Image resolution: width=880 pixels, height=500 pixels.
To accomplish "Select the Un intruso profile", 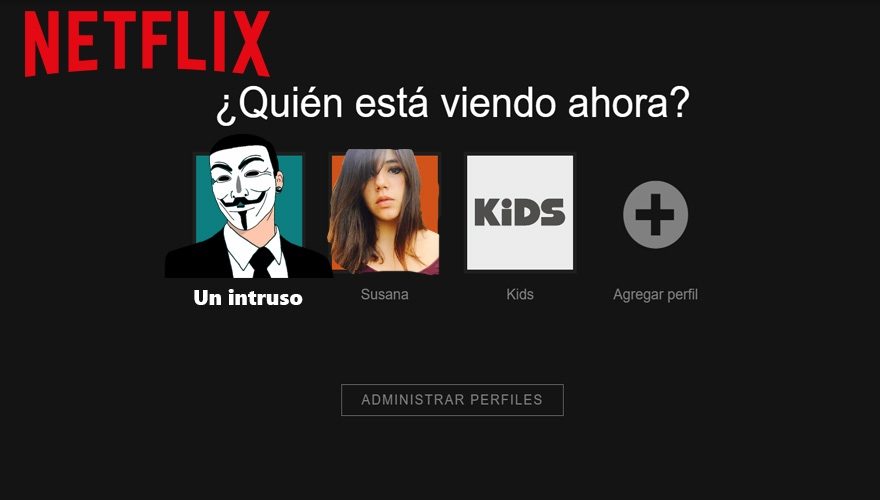I will pyautogui.click(x=248, y=212).
